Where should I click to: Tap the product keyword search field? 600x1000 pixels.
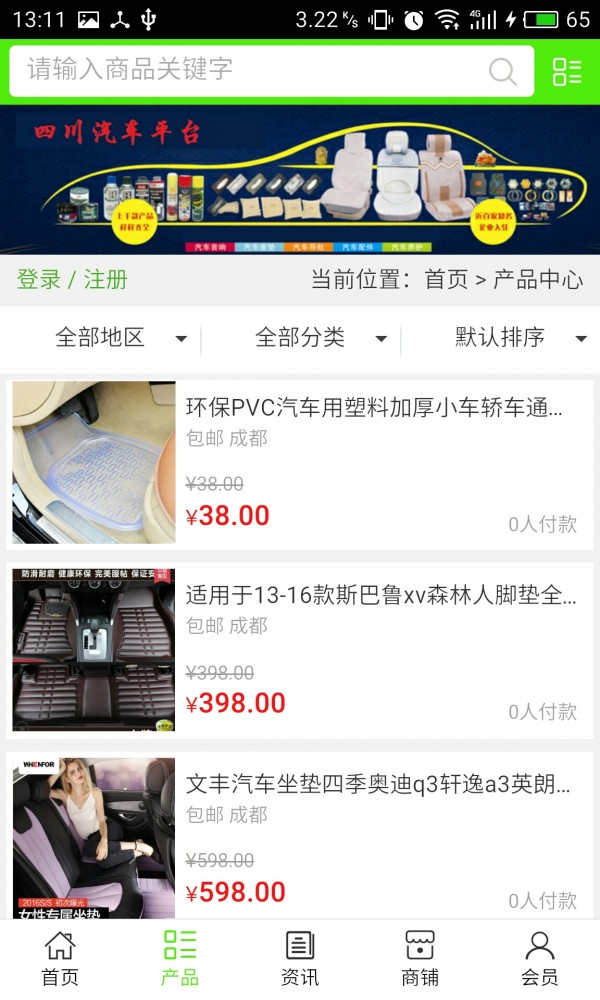pos(250,70)
